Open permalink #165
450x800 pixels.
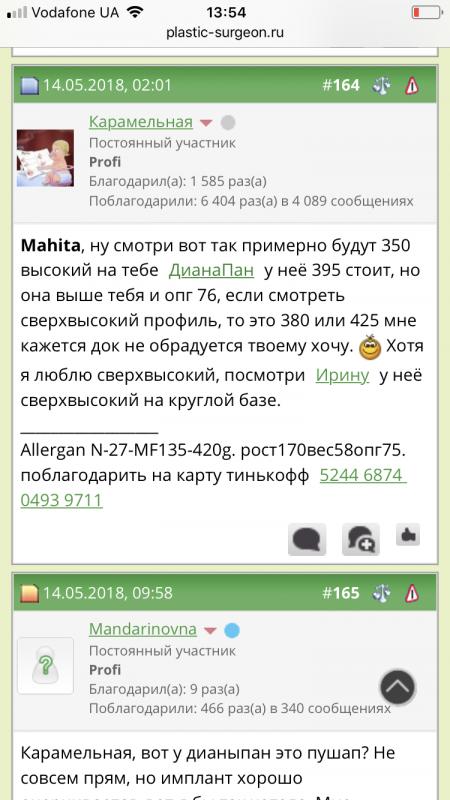(341, 593)
